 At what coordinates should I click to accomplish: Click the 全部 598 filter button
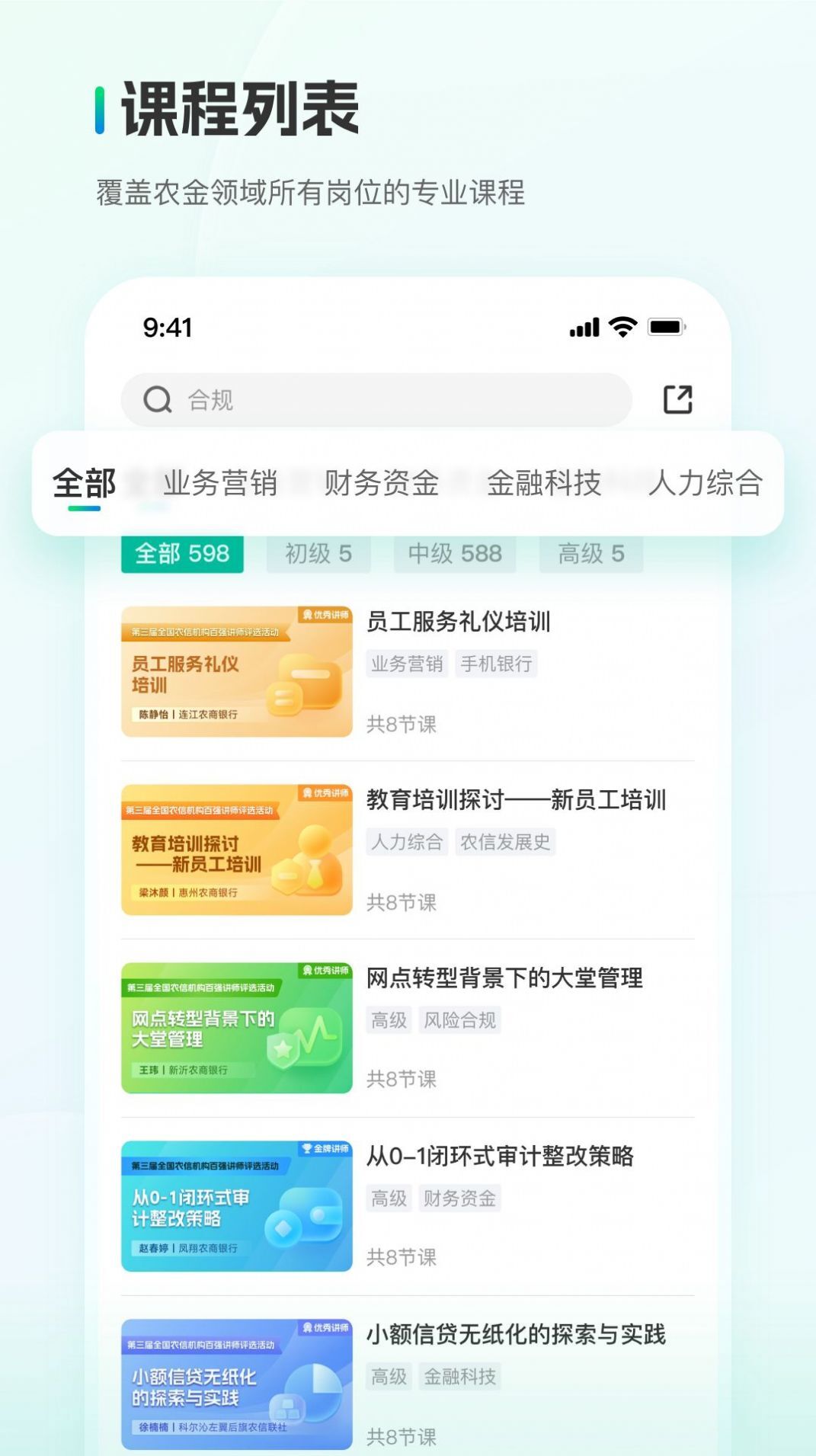coord(182,554)
